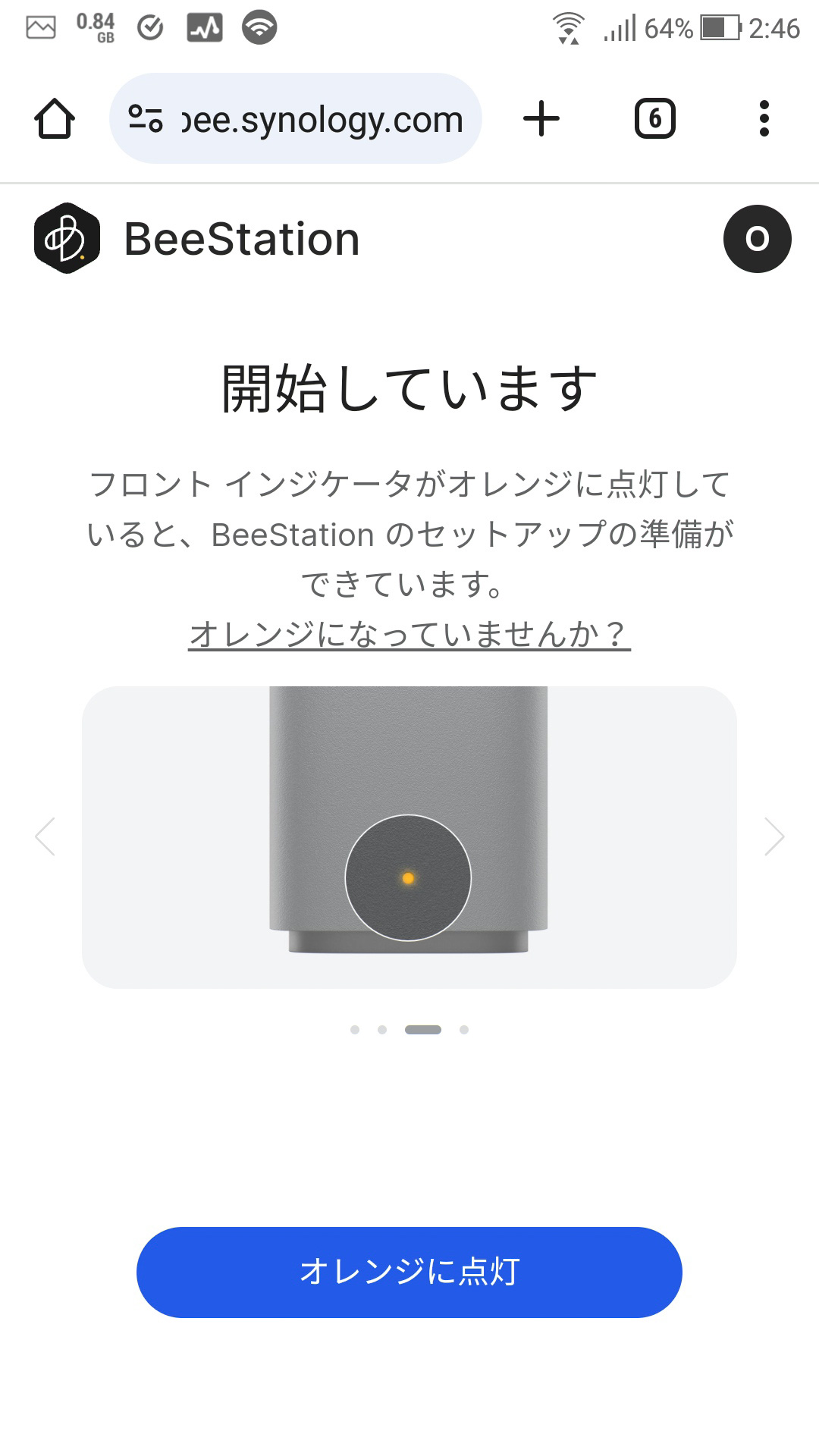Viewport: 819px width, 1456px height.
Task: Open the account avatar labeled O
Action: pyautogui.click(x=757, y=239)
